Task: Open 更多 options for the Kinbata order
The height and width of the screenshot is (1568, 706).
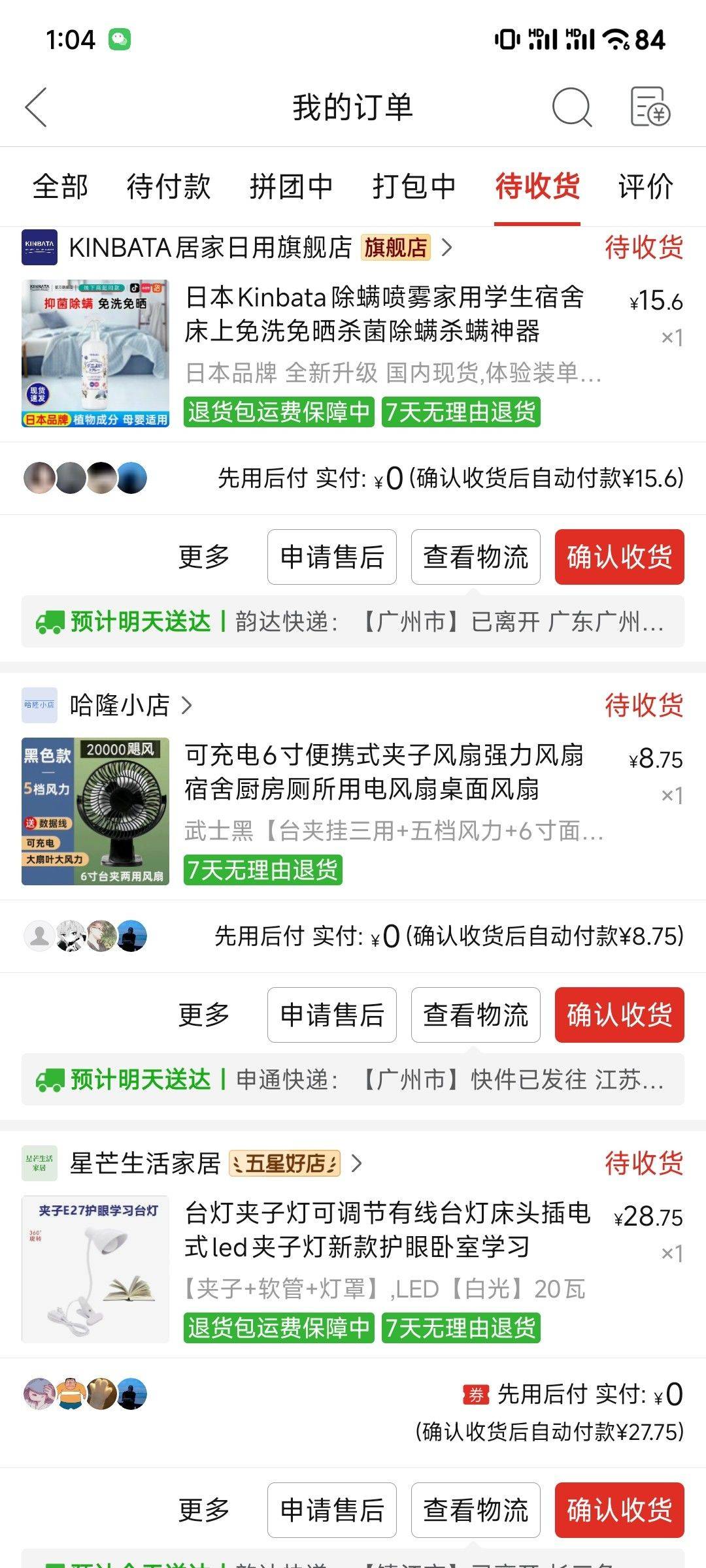Action: [204, 557]
